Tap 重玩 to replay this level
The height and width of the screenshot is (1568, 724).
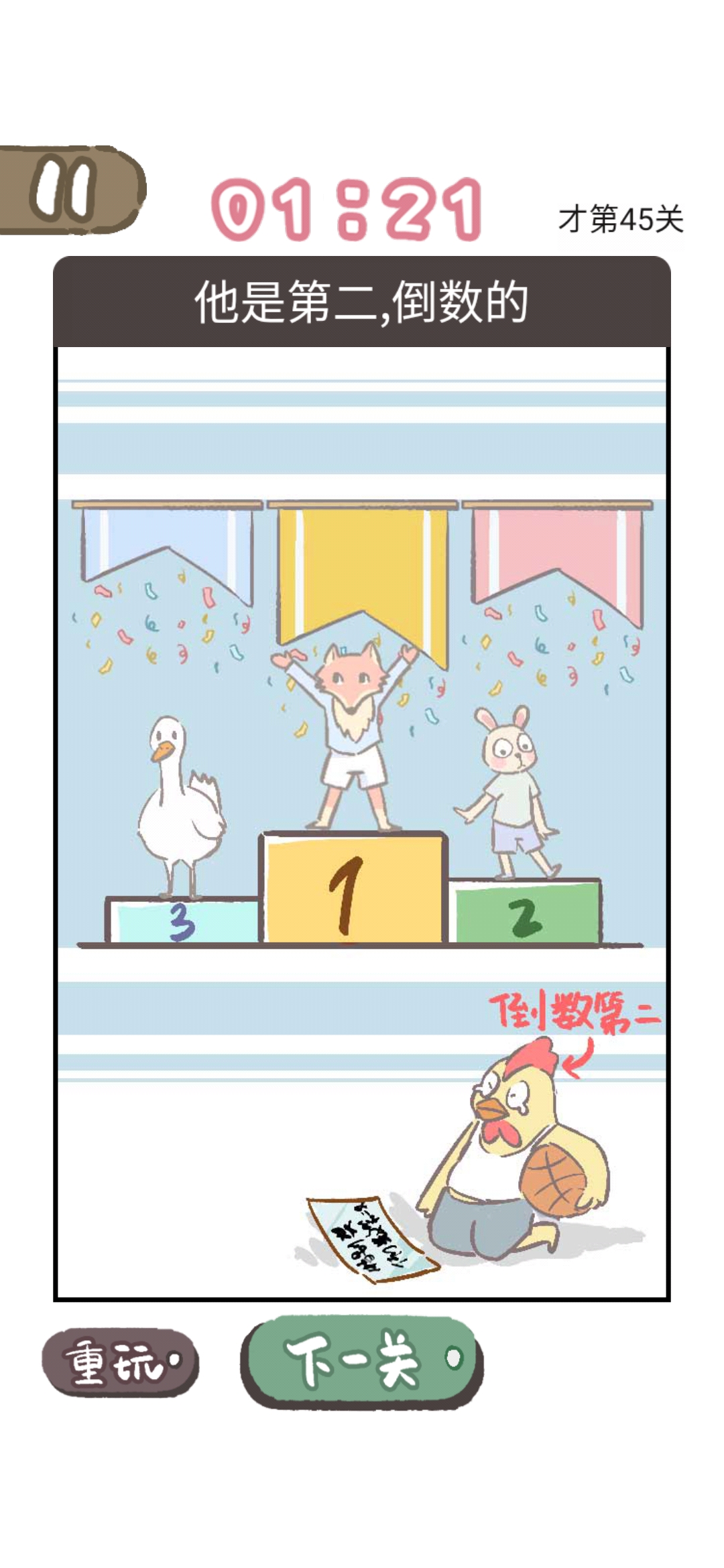coord(121,1361)
